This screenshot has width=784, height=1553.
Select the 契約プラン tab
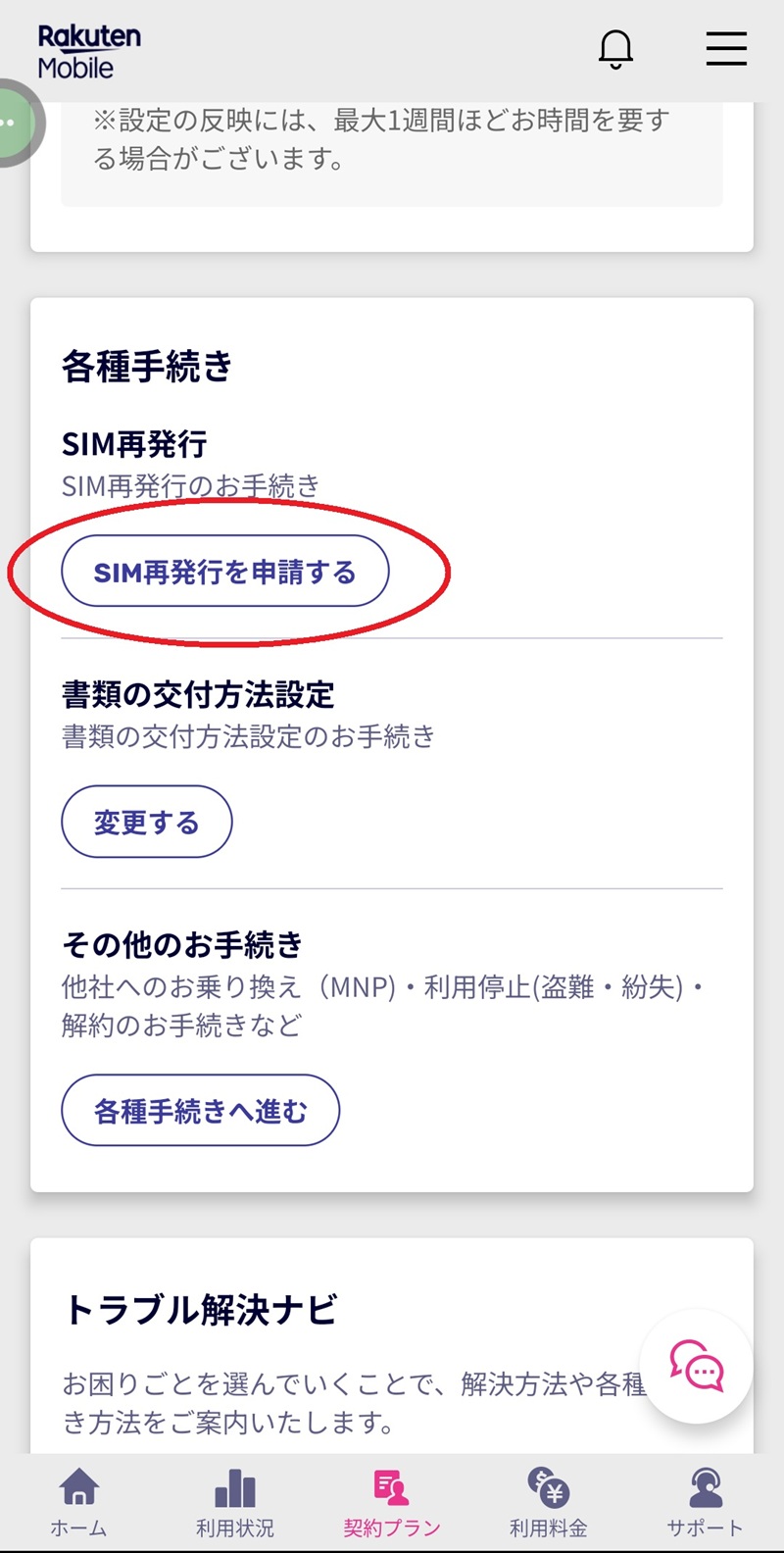coord(392,1502)
